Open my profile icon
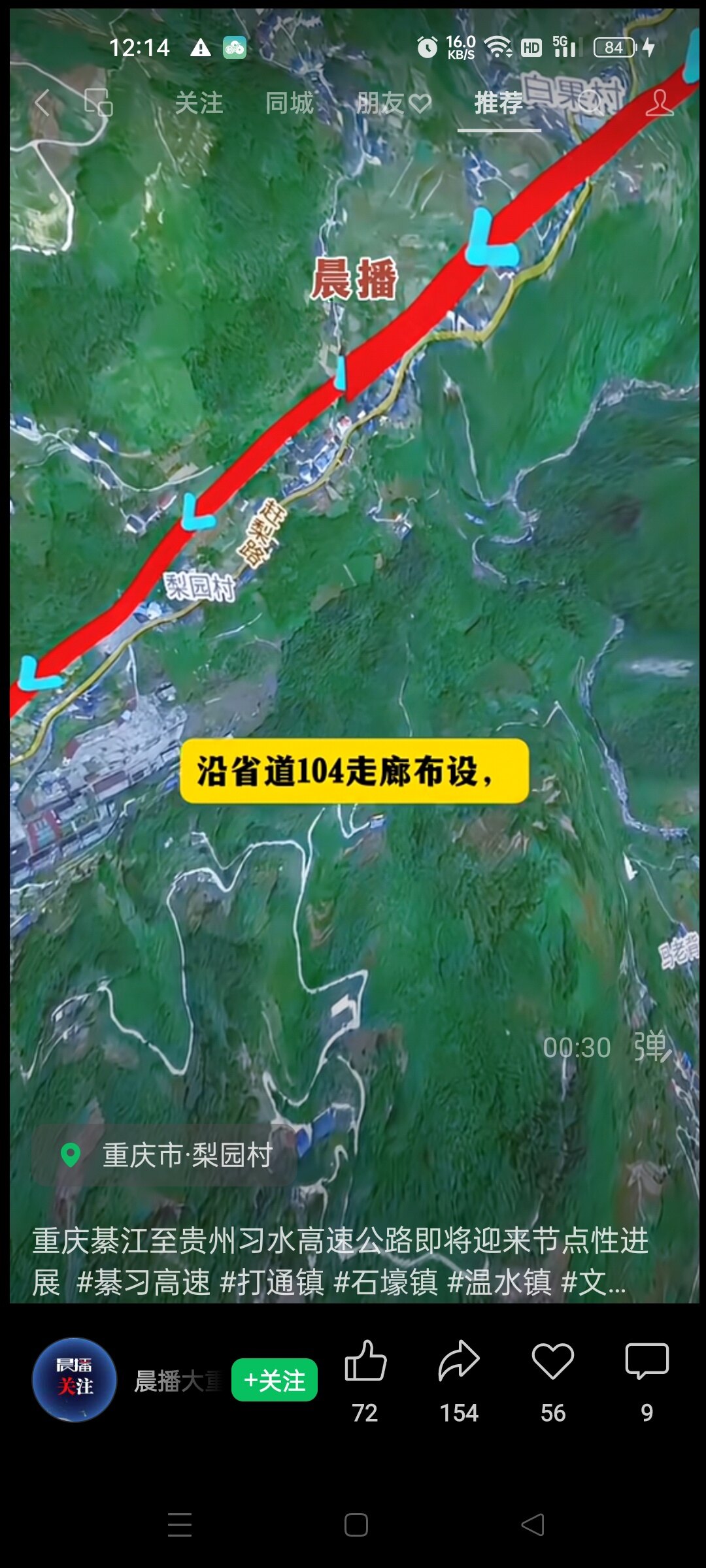Screen dimensions: 706x1568 tap(658, 103)
